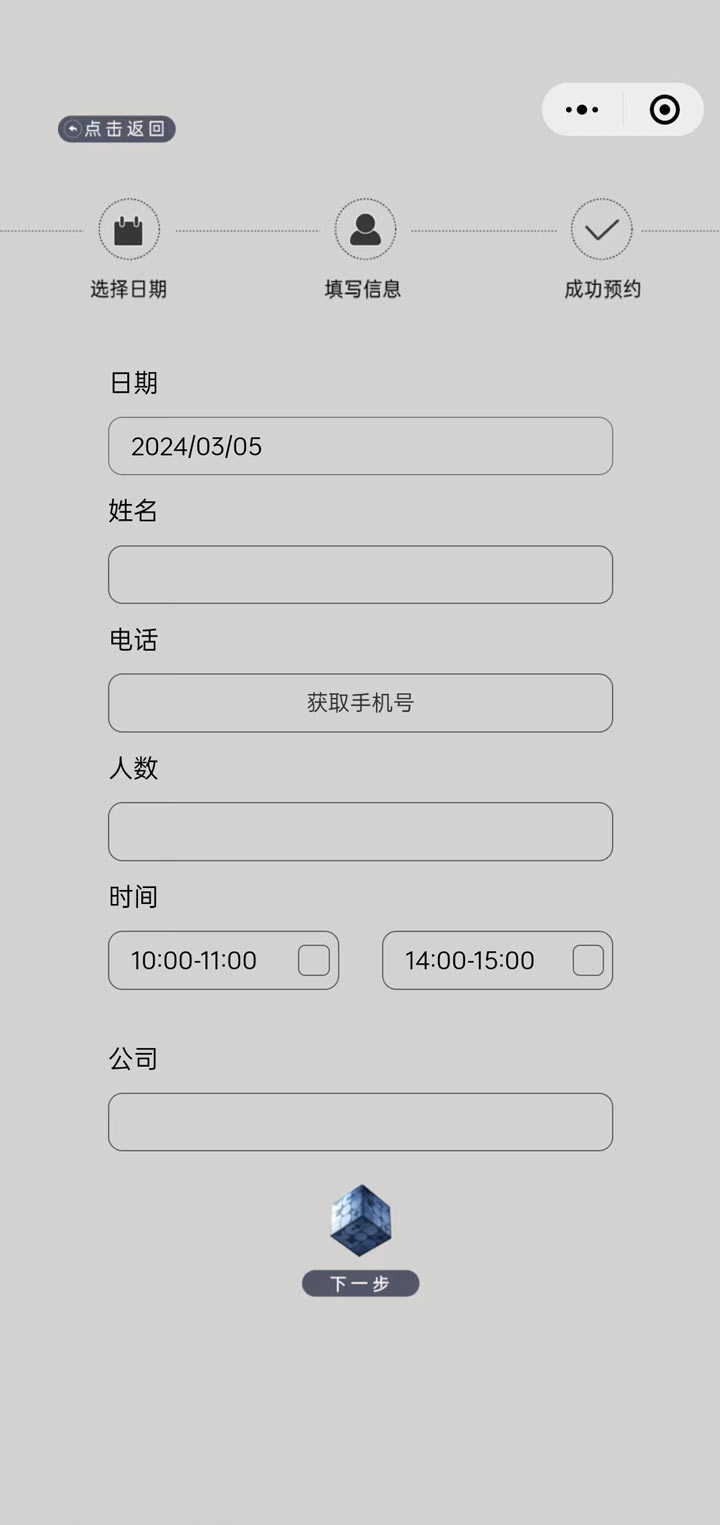The image size is (720, 1525).
Task: Tap the 点击返回 back button
Action: (116, 129)
